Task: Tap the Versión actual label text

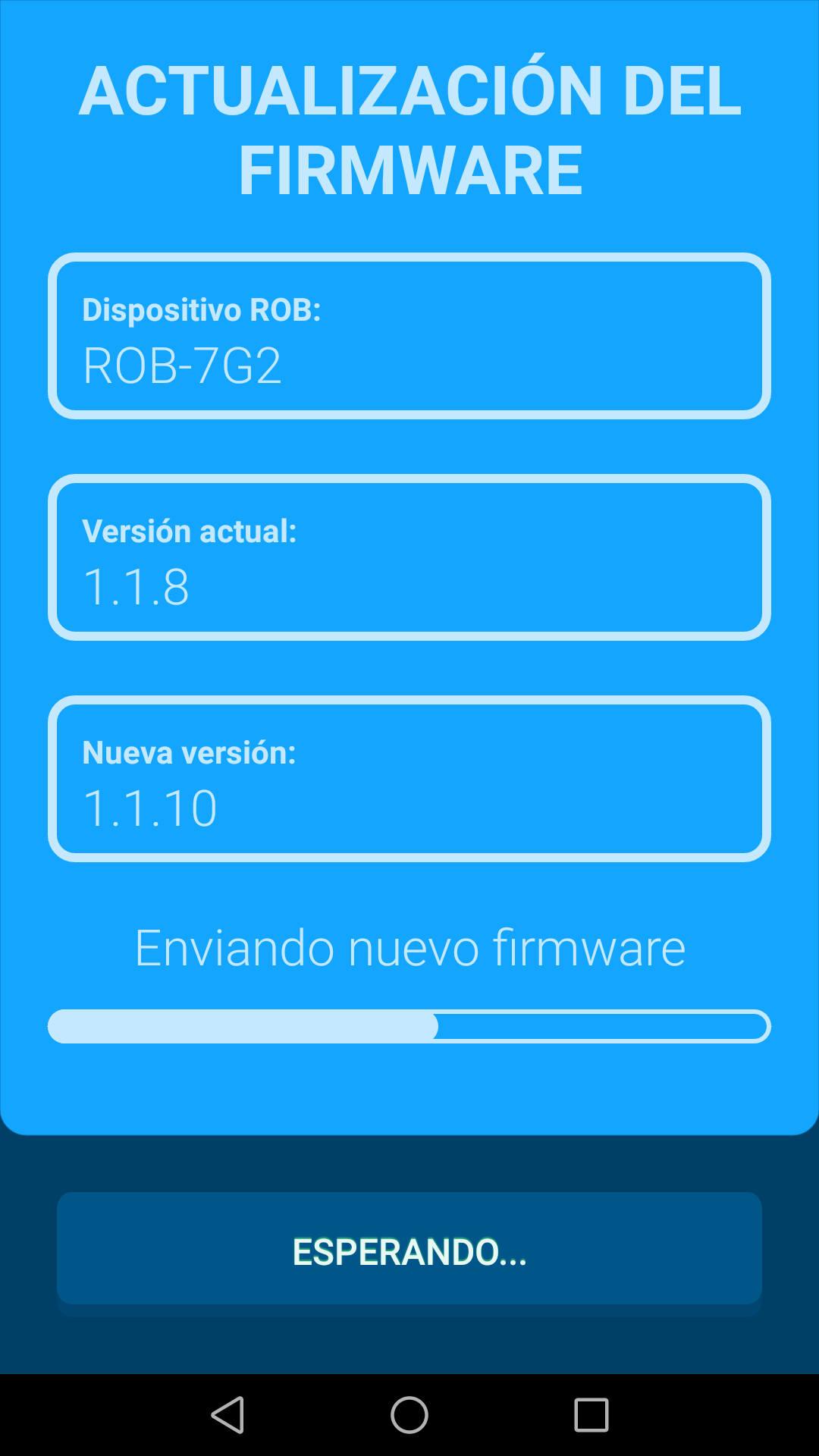Action: click(x=191, y=531)
